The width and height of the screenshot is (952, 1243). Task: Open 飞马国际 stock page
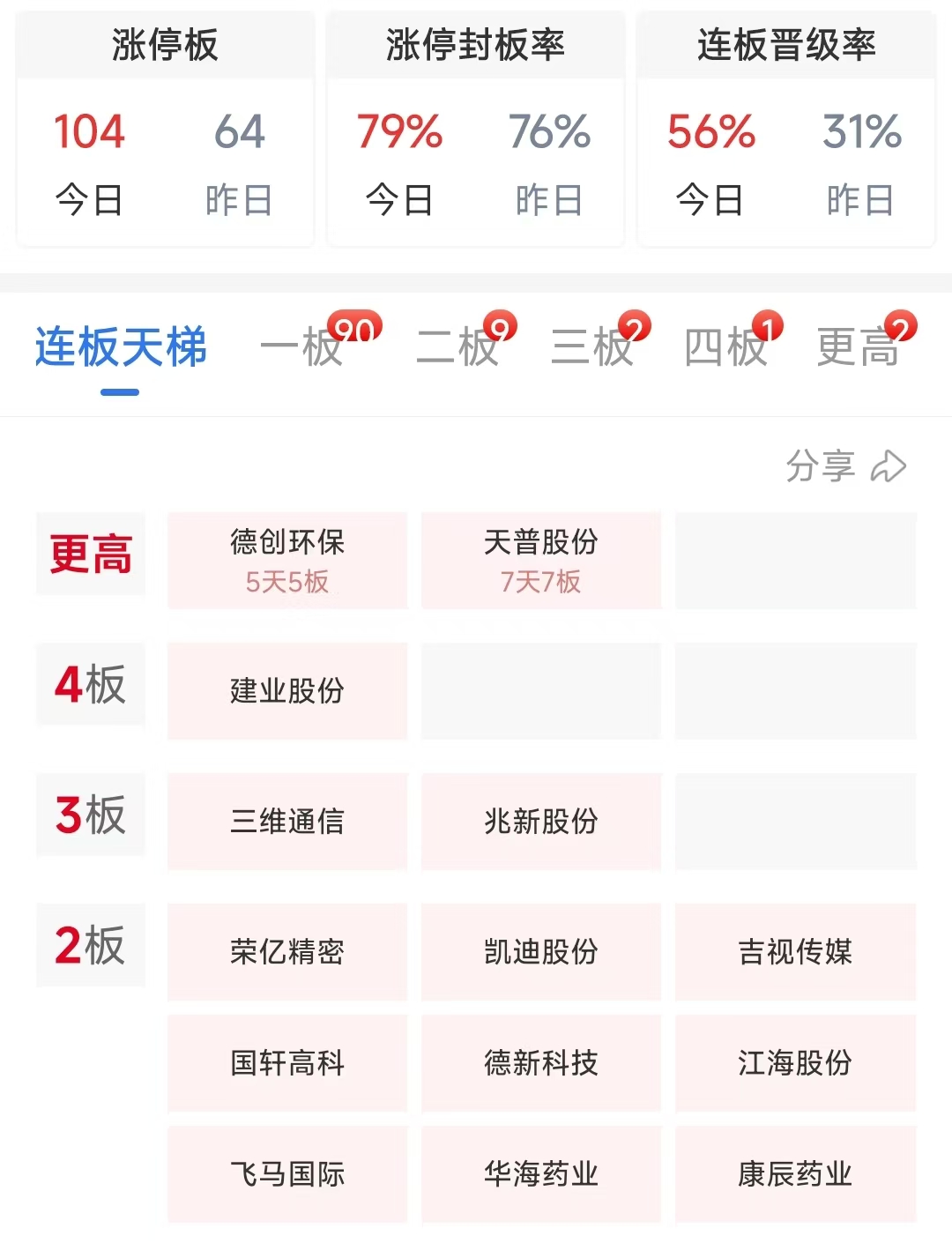287,1173
